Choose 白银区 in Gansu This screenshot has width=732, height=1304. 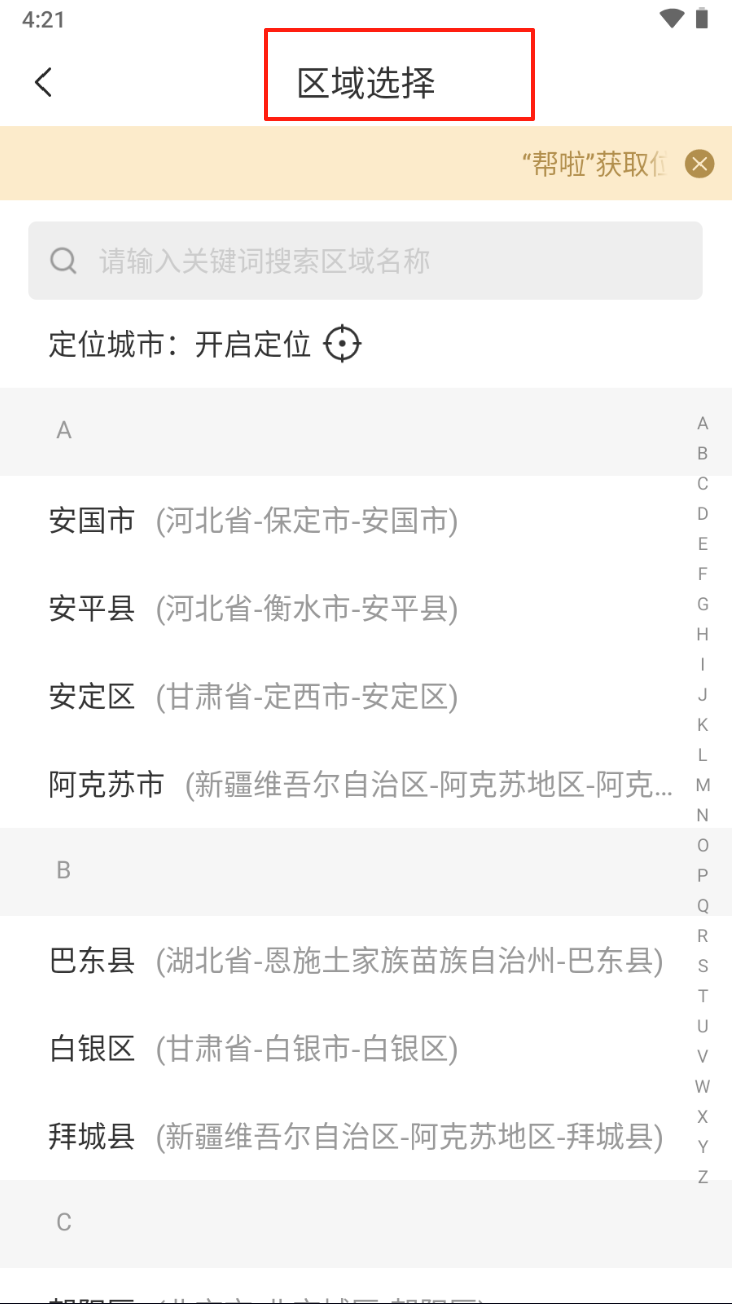coord(366,1049)
